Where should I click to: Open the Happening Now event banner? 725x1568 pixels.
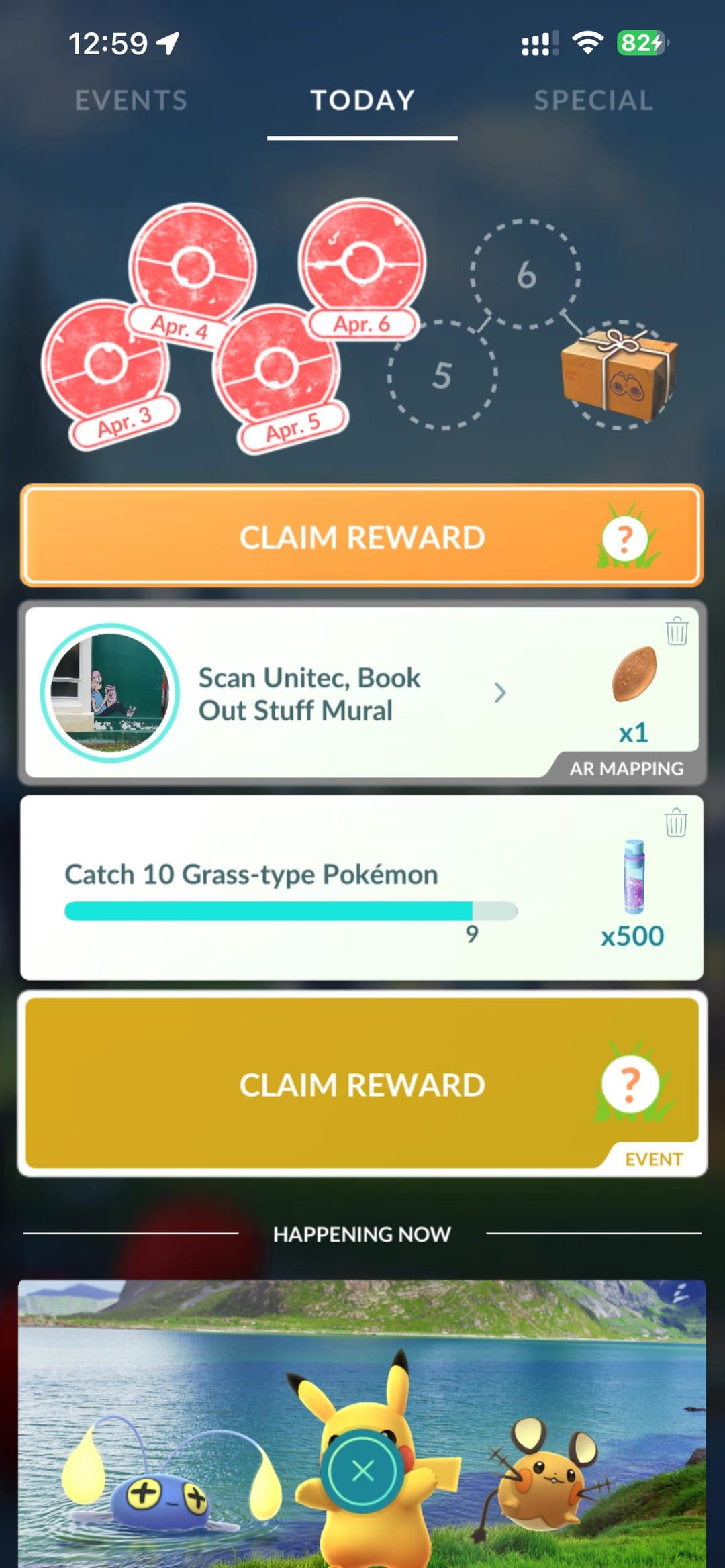coord(362,1376)
